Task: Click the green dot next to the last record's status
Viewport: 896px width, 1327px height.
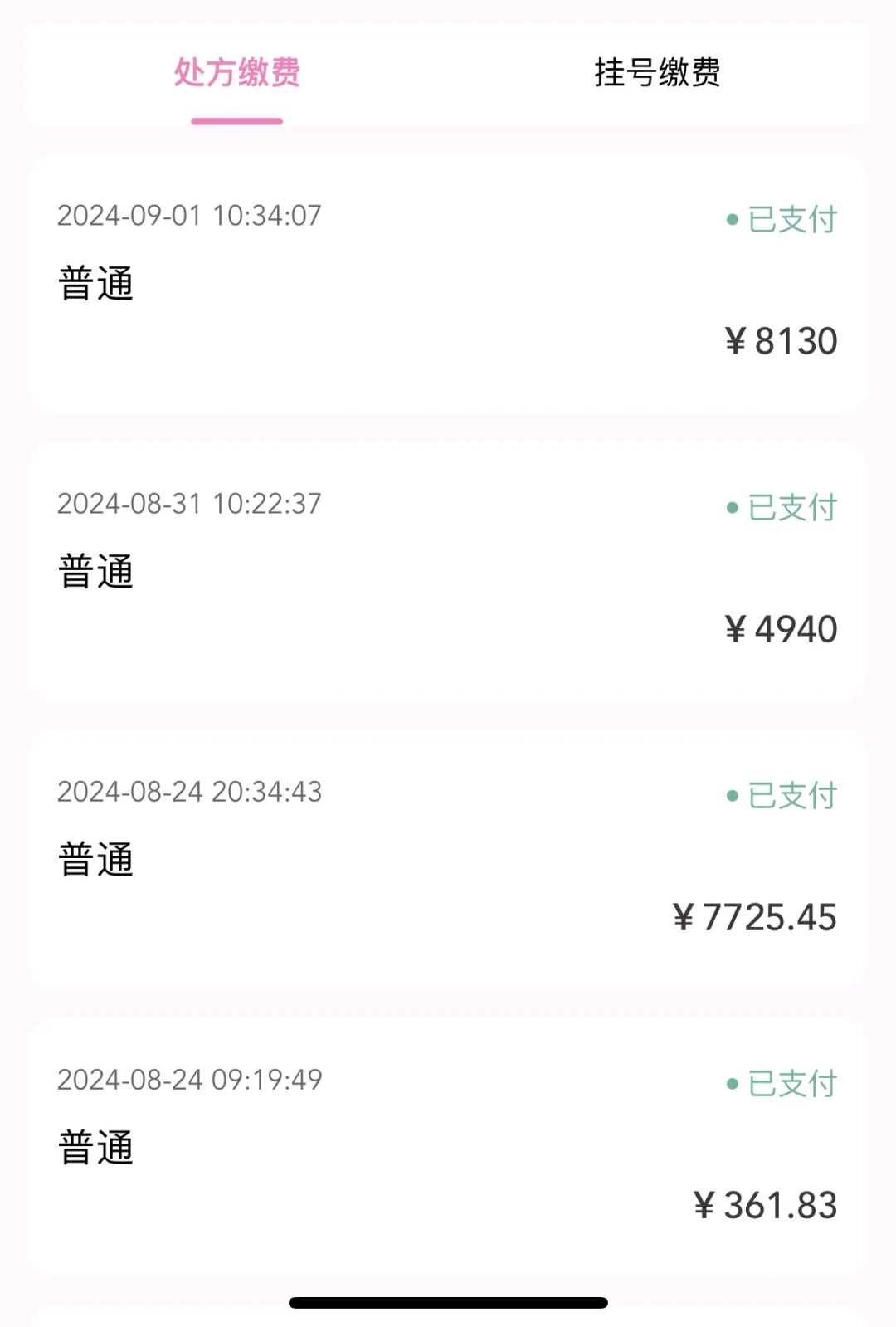Action: coord(729,1080)
